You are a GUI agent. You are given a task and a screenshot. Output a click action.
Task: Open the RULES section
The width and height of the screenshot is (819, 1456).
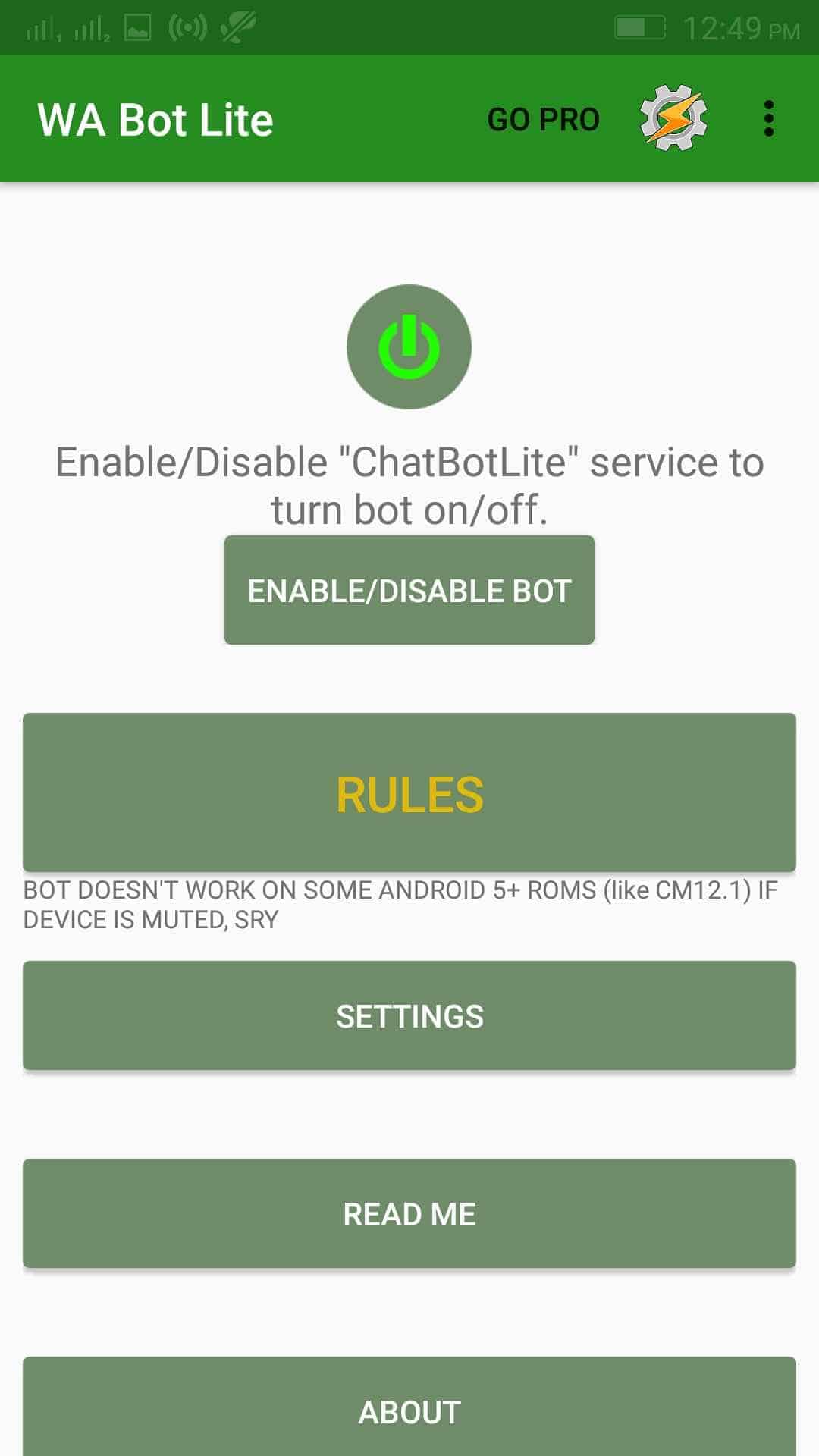click(409, 792)
